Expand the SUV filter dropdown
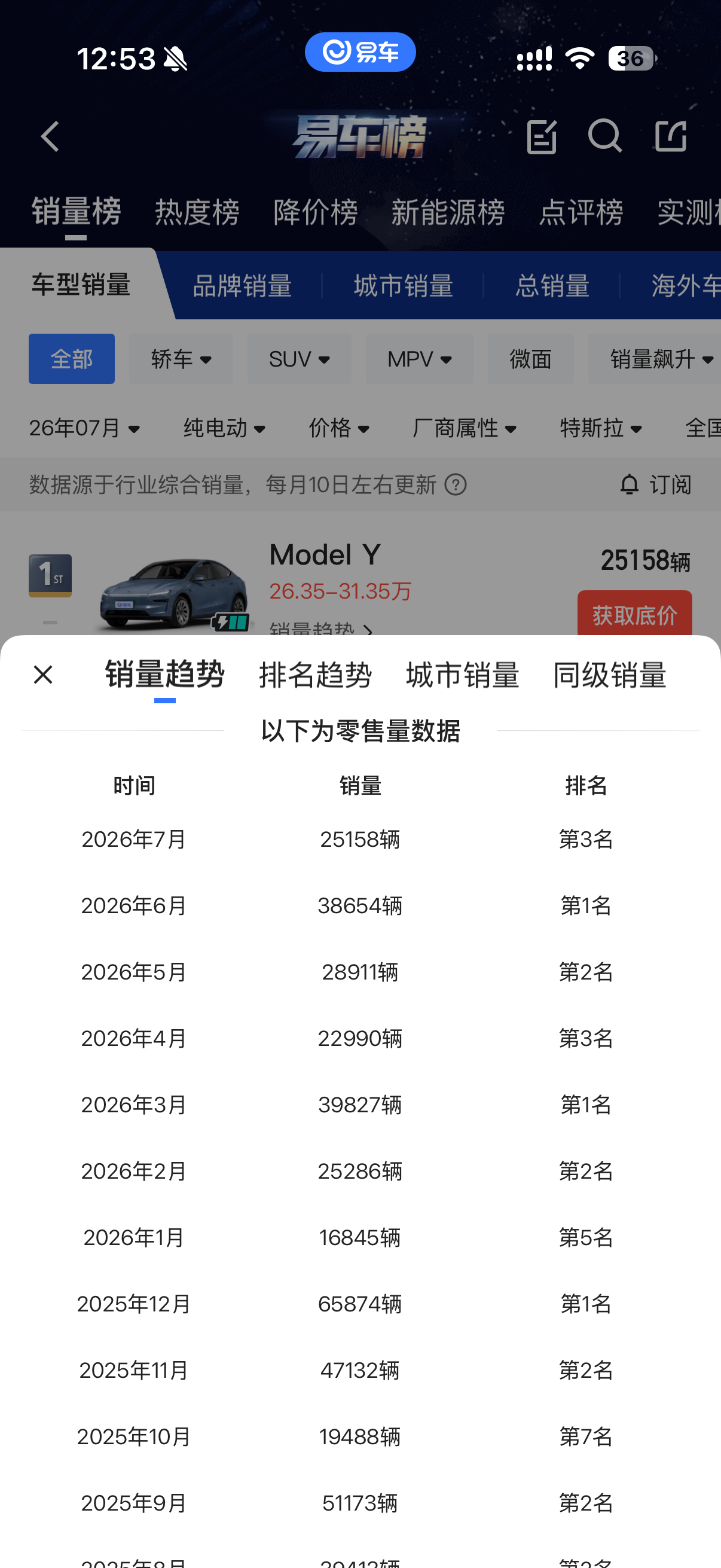721x1568 pixels. point(299,359)
